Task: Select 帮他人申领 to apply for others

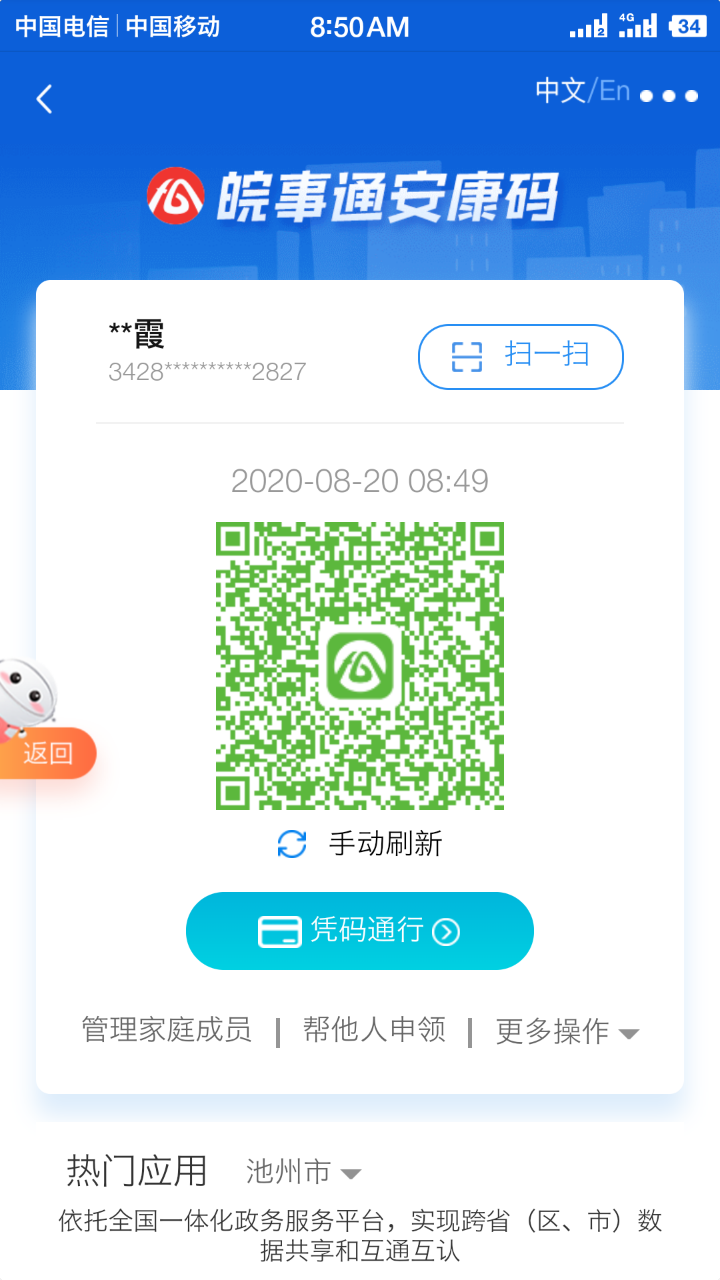Action: (x=374, y=1030)
